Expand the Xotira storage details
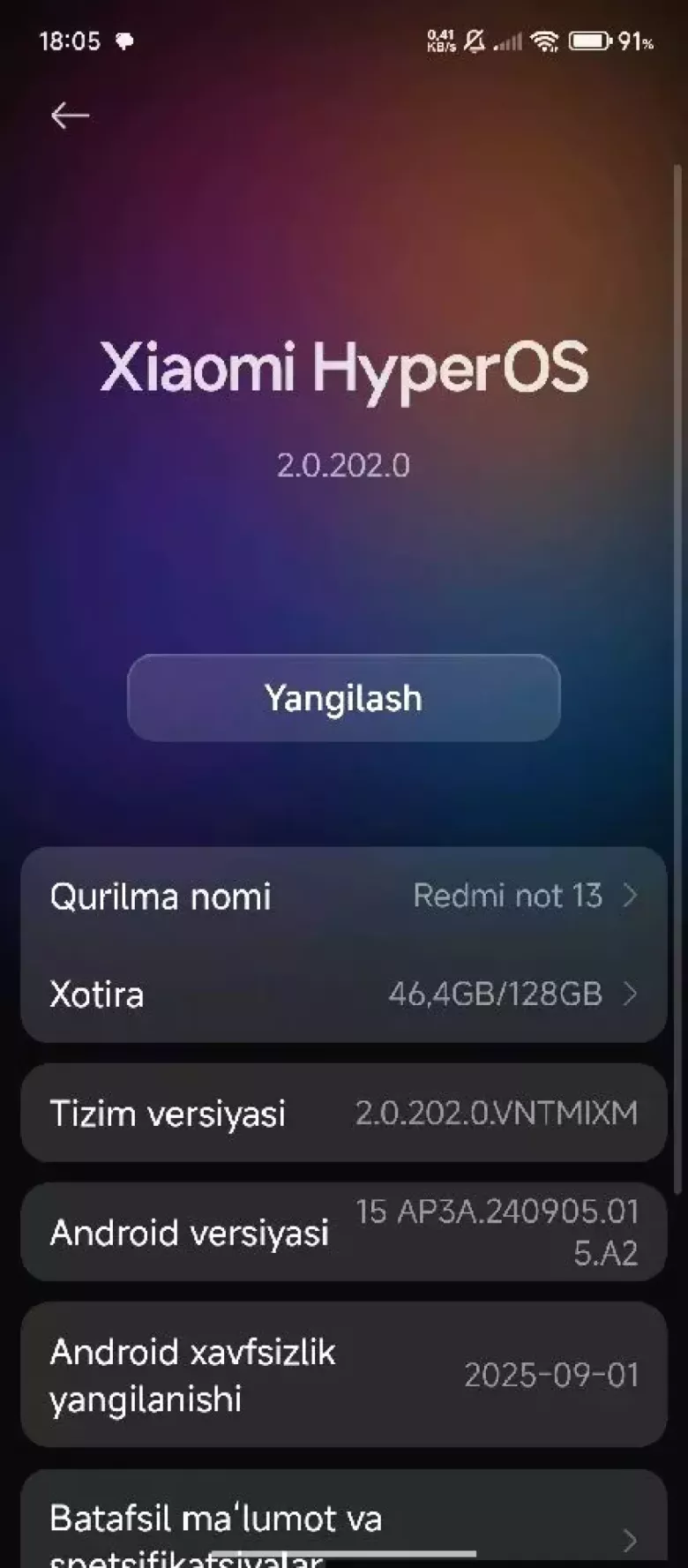The image size is (688, 1568). point(630,994)
